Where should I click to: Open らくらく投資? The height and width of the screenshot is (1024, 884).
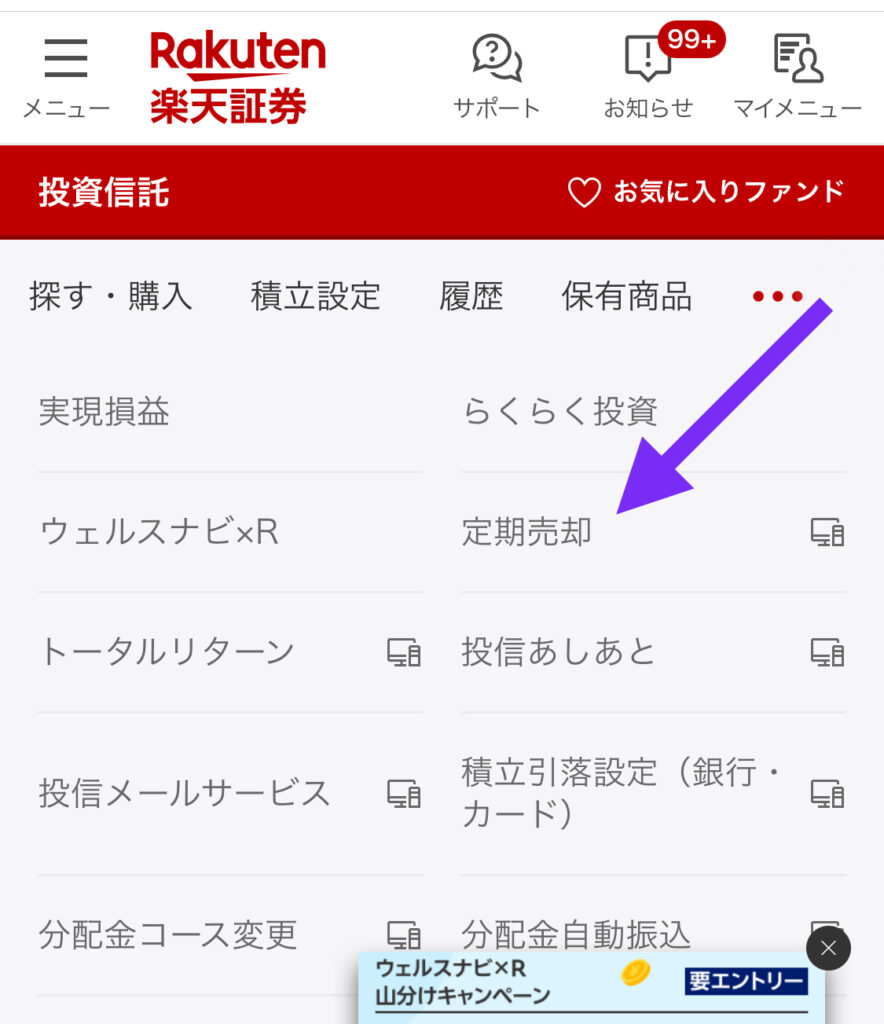click(x=560, y=411)
